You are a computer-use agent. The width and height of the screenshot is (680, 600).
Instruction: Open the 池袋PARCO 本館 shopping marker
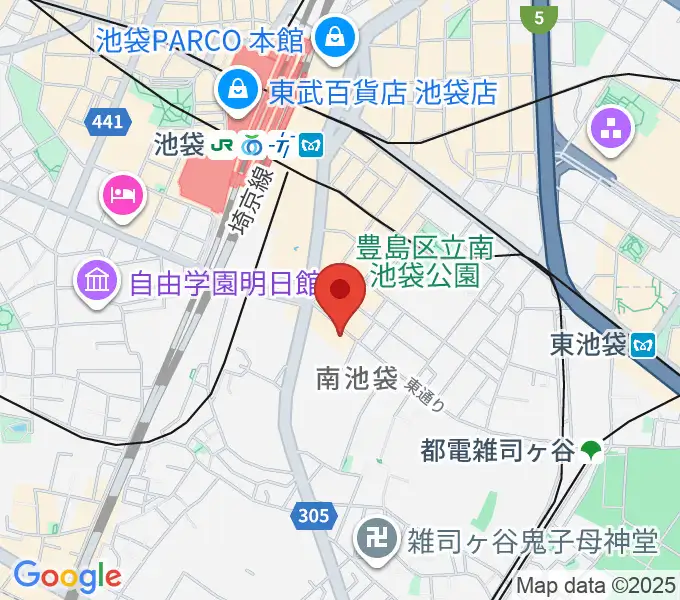pyautogui.click(x=330, y=40)
